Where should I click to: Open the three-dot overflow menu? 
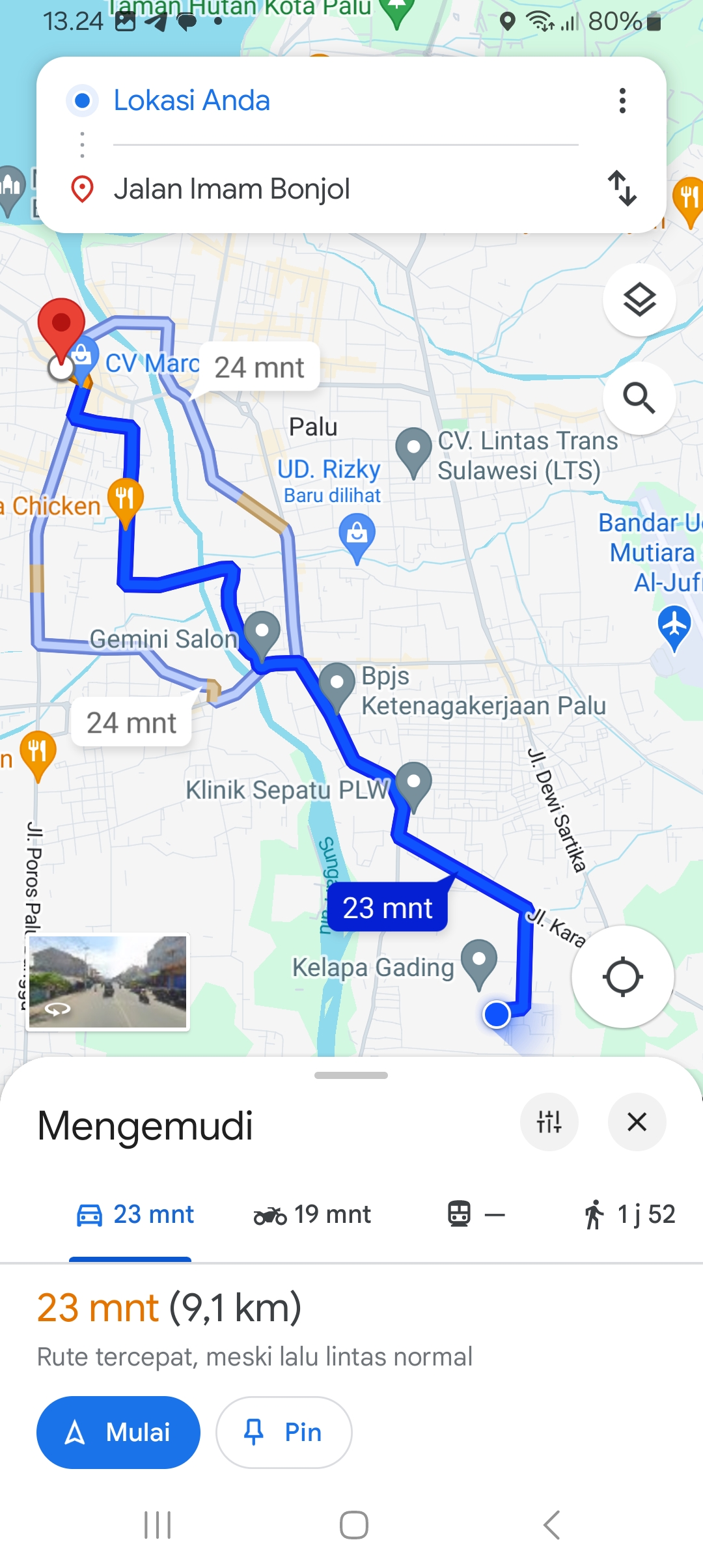click(x=622, y=101)
